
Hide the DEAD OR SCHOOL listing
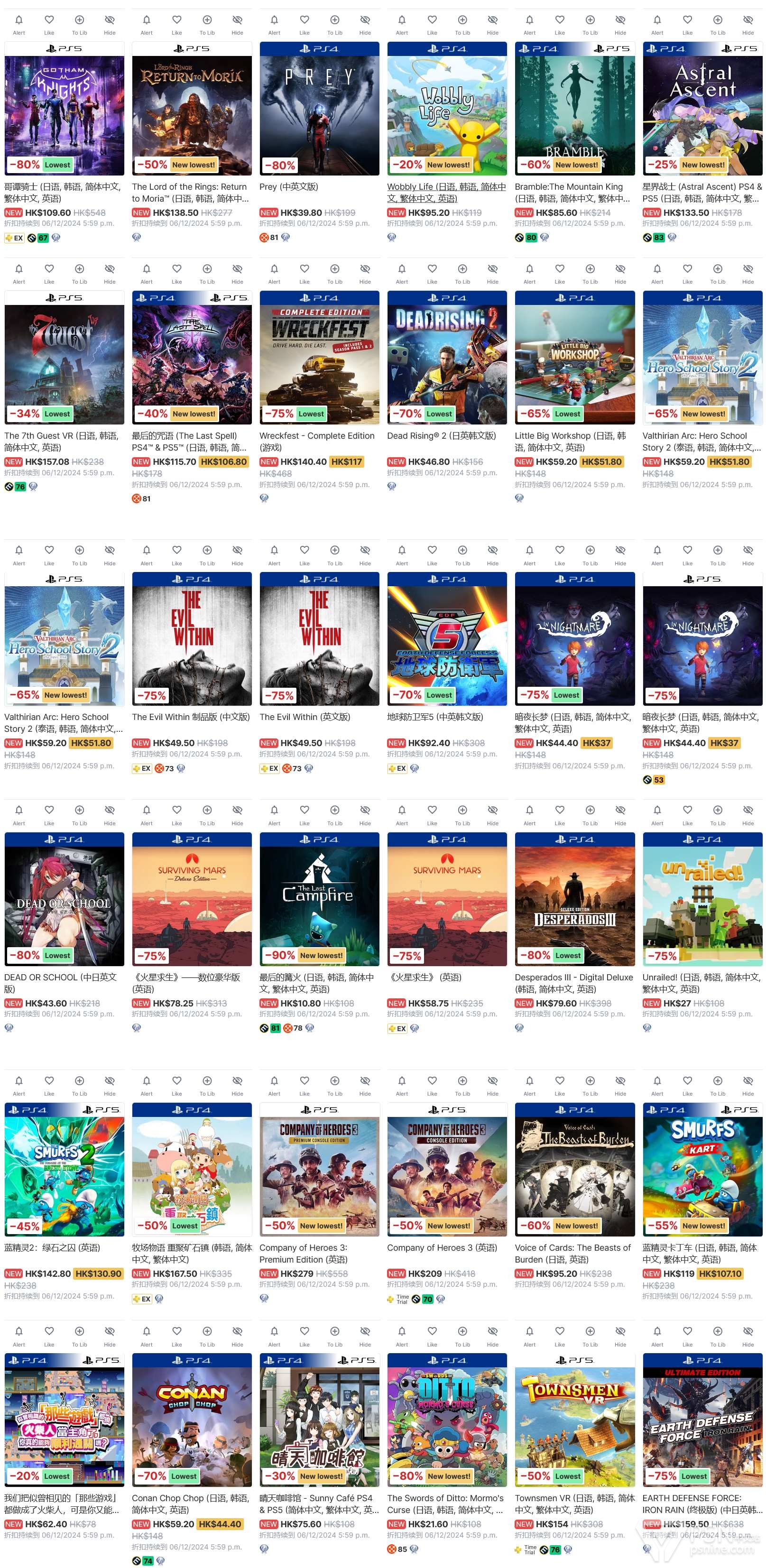pos(110,814)
